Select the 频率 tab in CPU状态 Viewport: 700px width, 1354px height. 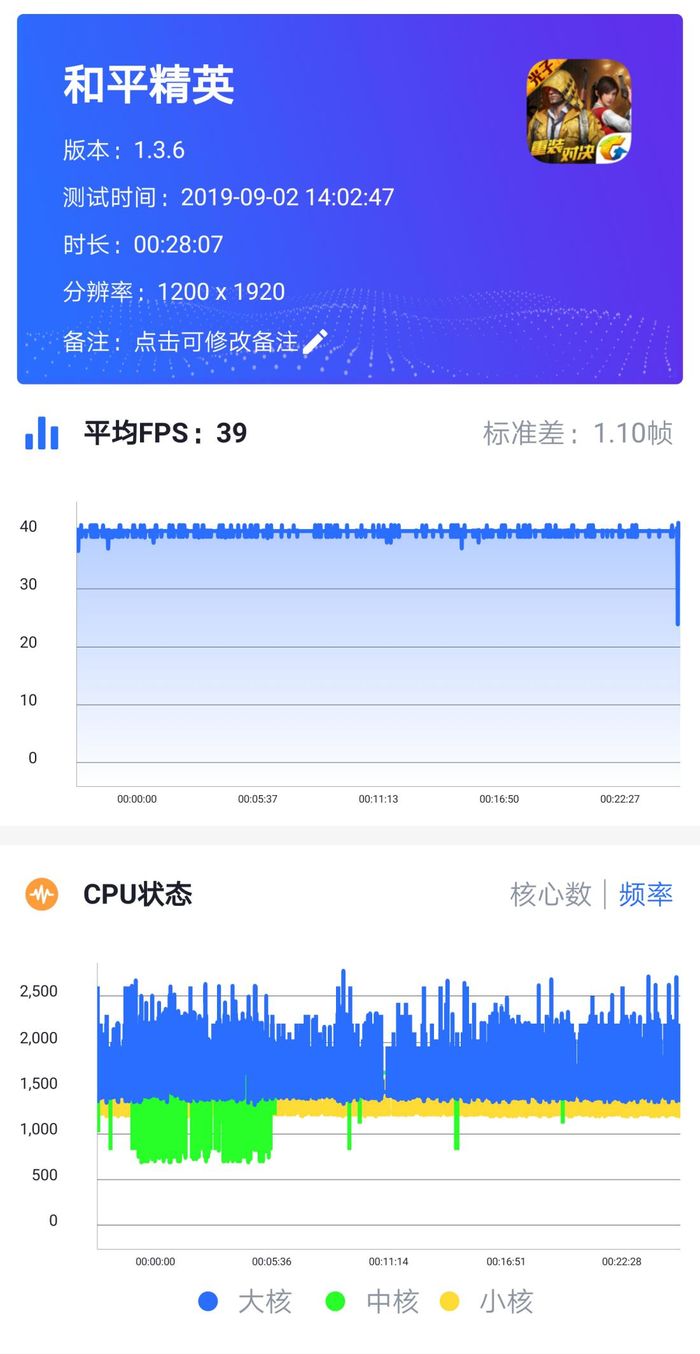coord(646,894)
